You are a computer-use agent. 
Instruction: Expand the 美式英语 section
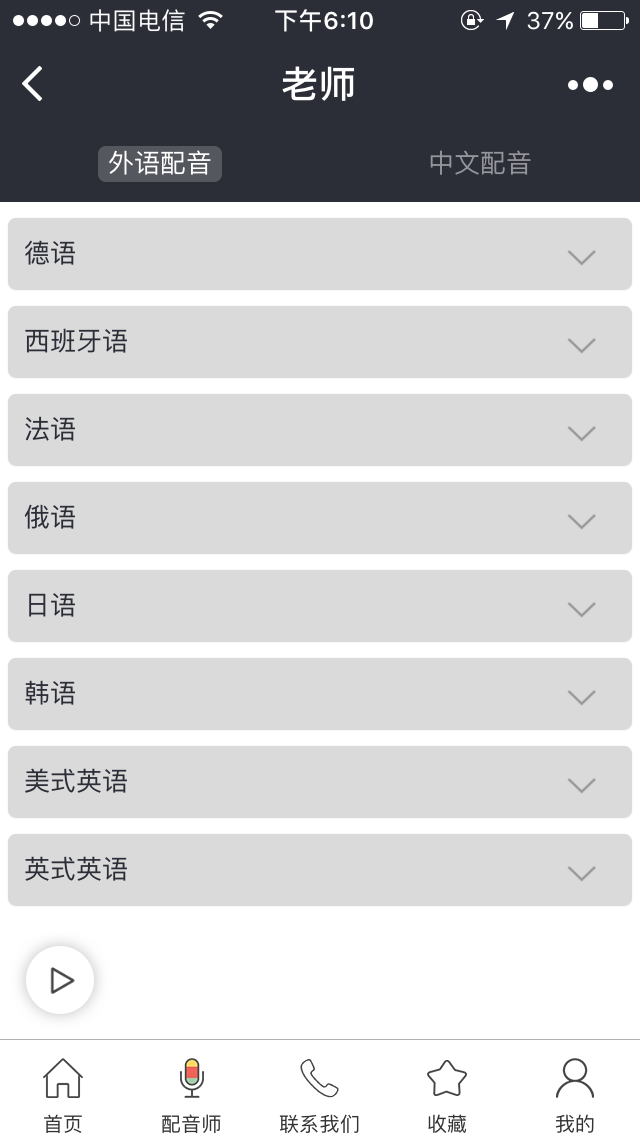(320, 782)
